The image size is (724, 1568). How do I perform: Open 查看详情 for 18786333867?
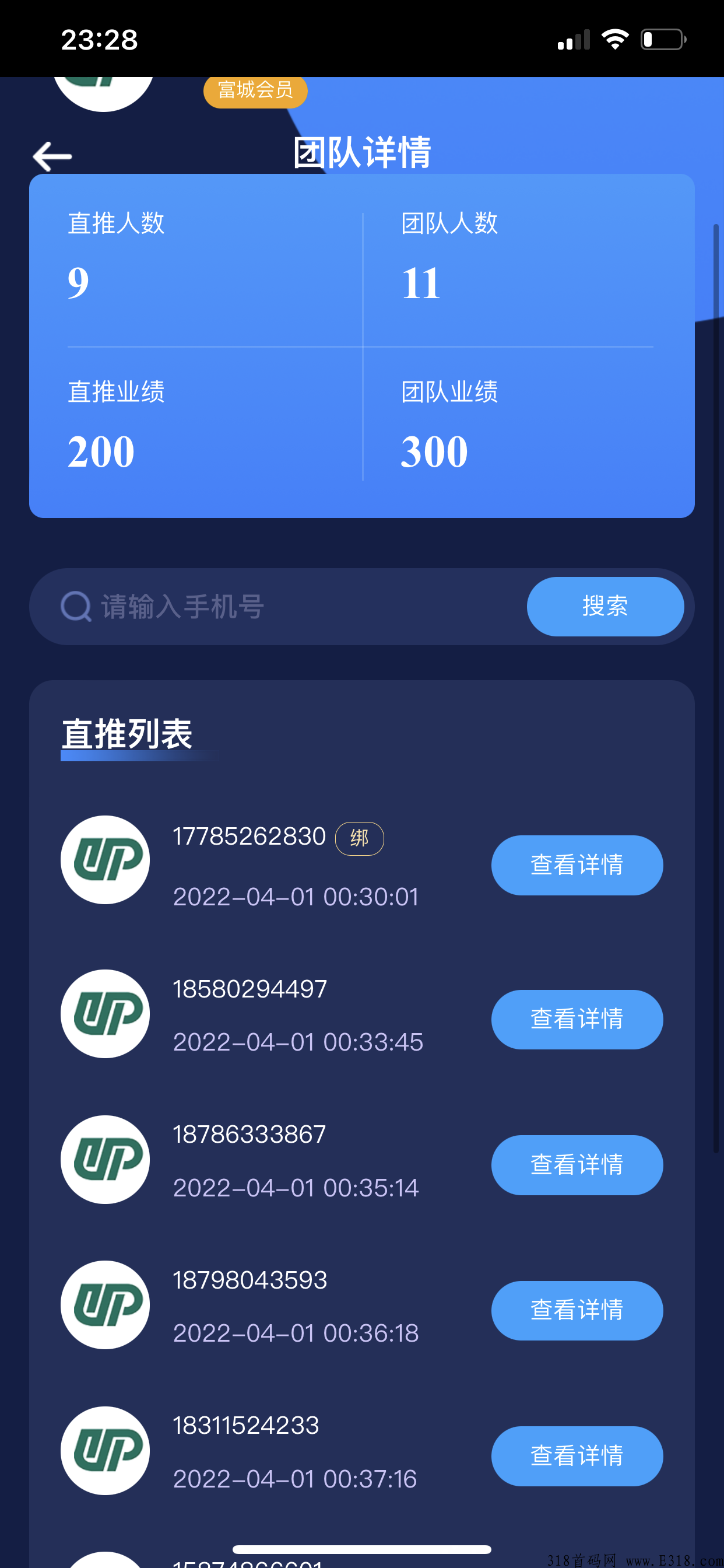point(577,1164)
